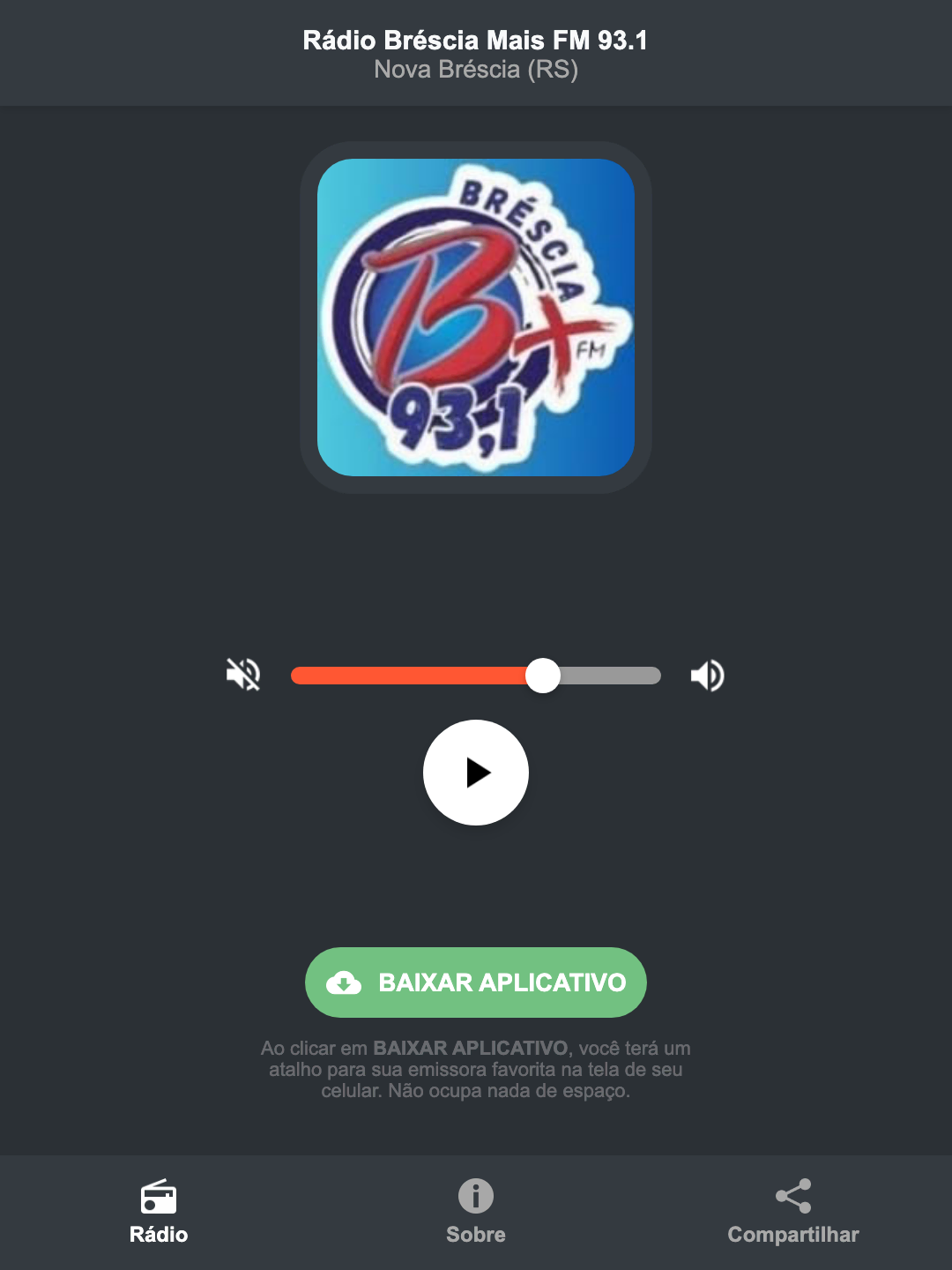
Task: Click the download cloud icon
Action: pyautogui.click(x=346, y=982)
